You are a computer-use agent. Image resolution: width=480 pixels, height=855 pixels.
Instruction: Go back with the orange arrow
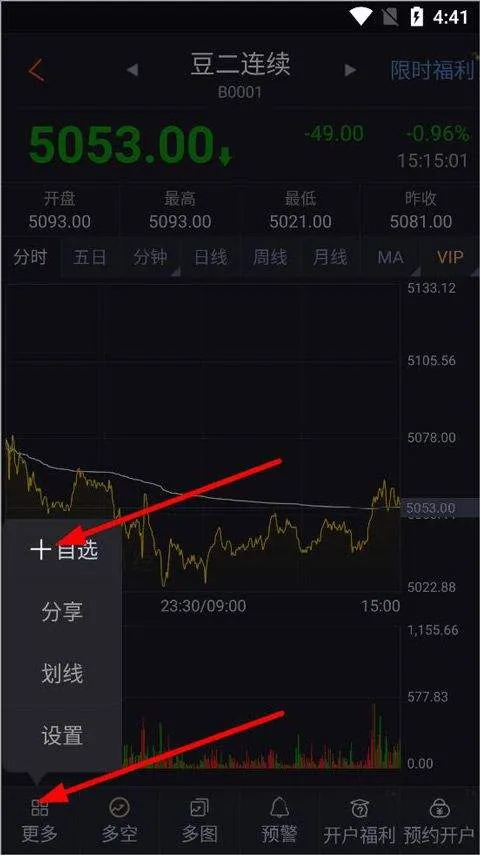click(36, 70)
